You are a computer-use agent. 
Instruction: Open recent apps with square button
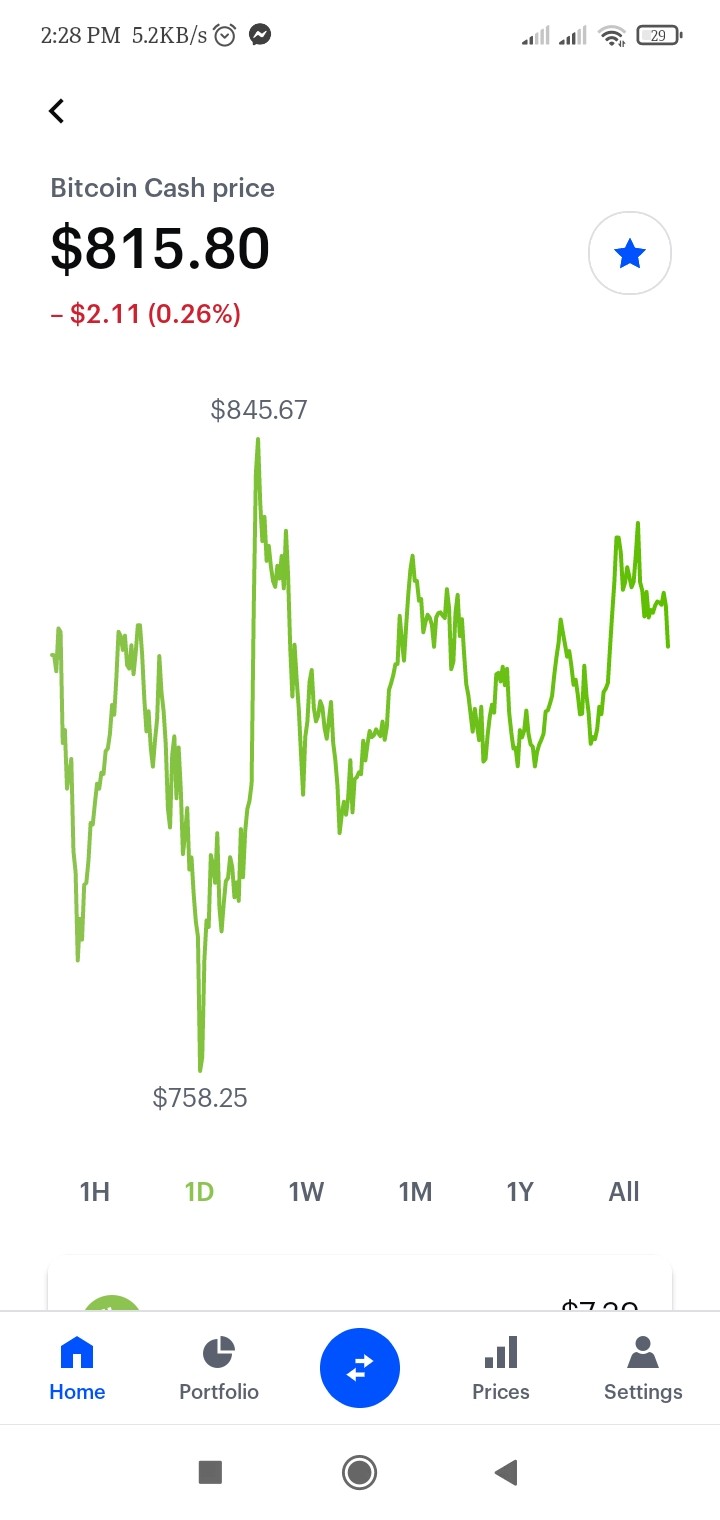pyautogui.click(x=210, y=1472)
